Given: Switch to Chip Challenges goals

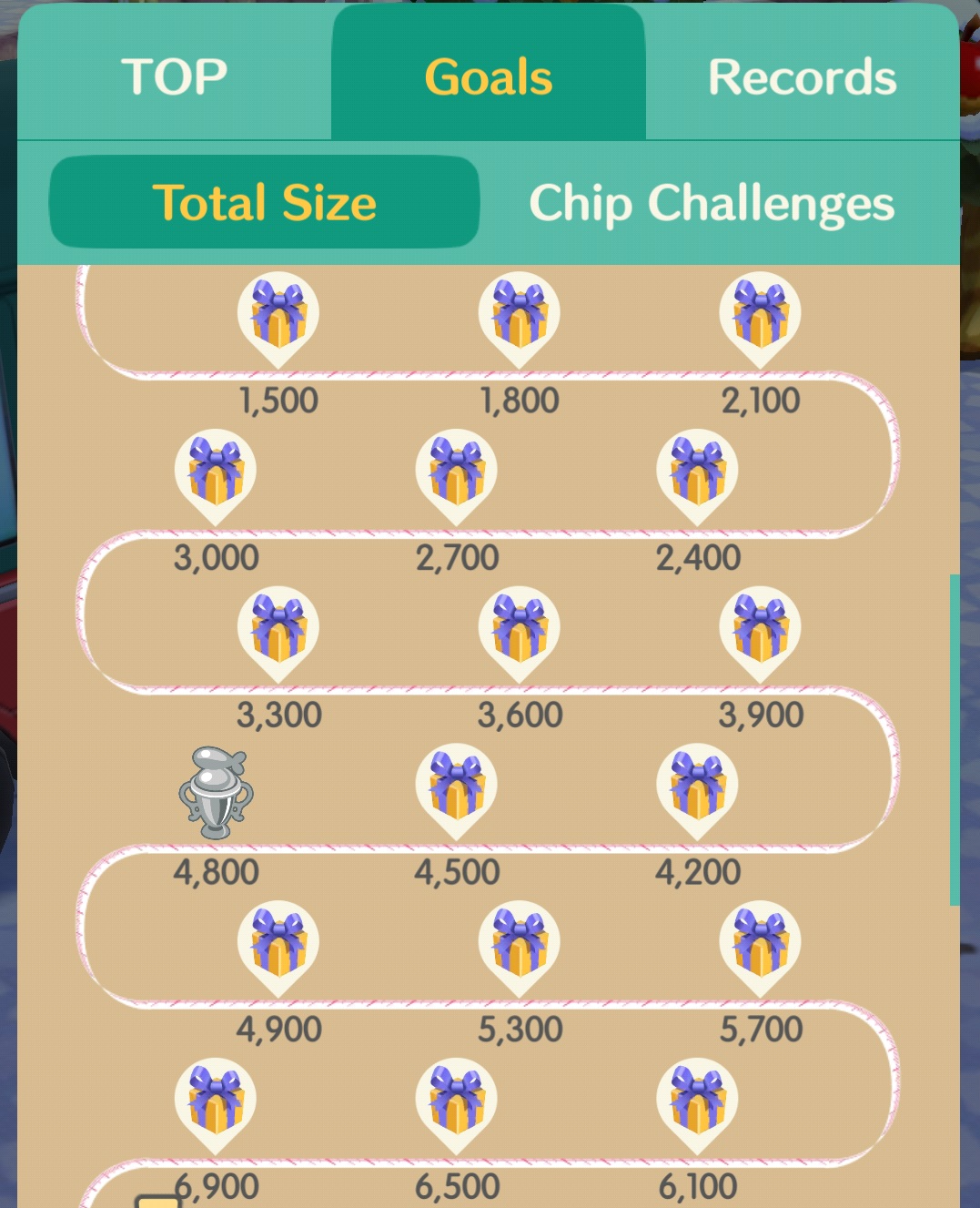Looking at the screenshot, I should (712, 202).
